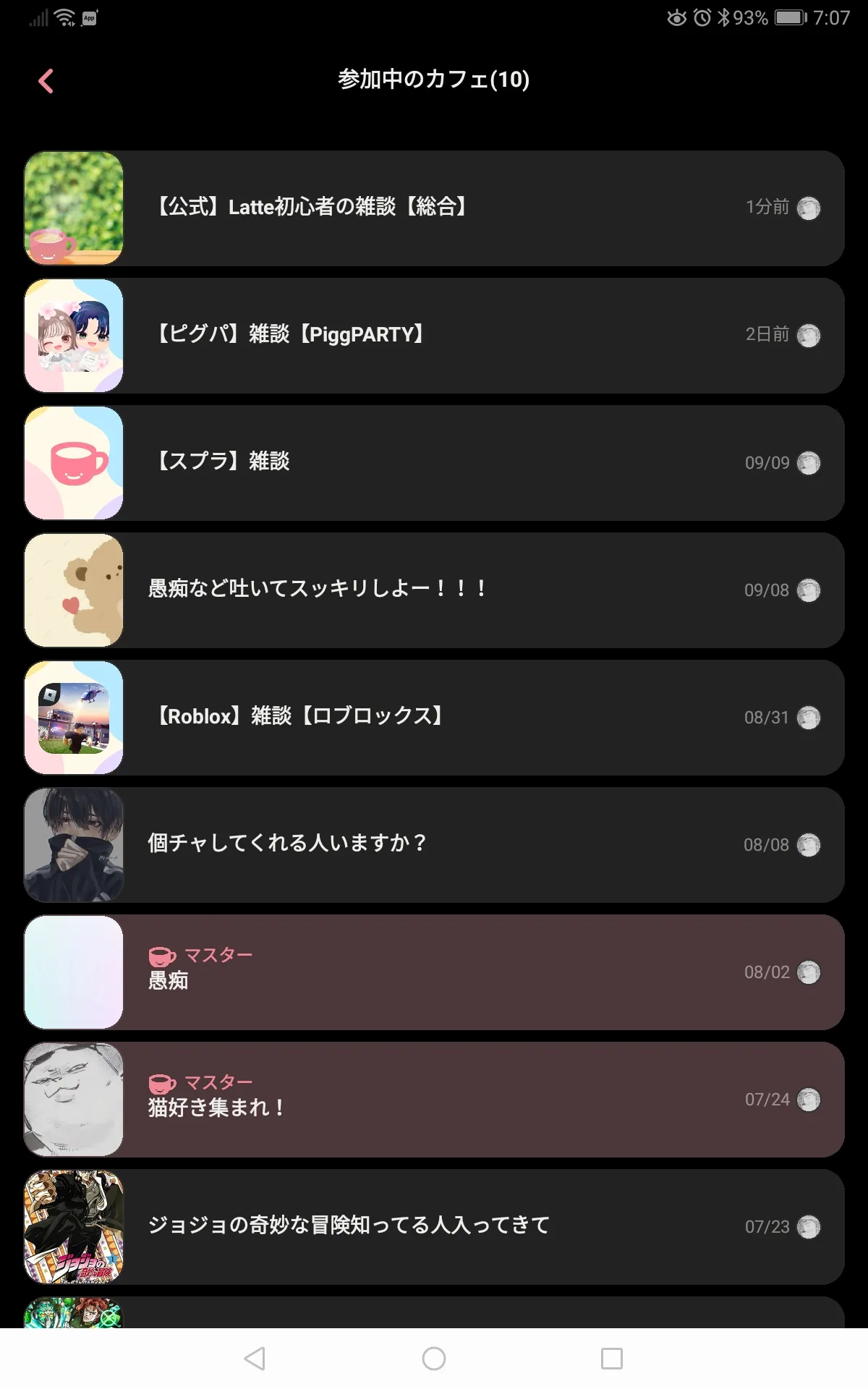Image resolution: width=868 pixels, height=1389 pixels.
Task: Open the ジョジョの奇妙な冒険 cafe
Action: point(434,1227)
